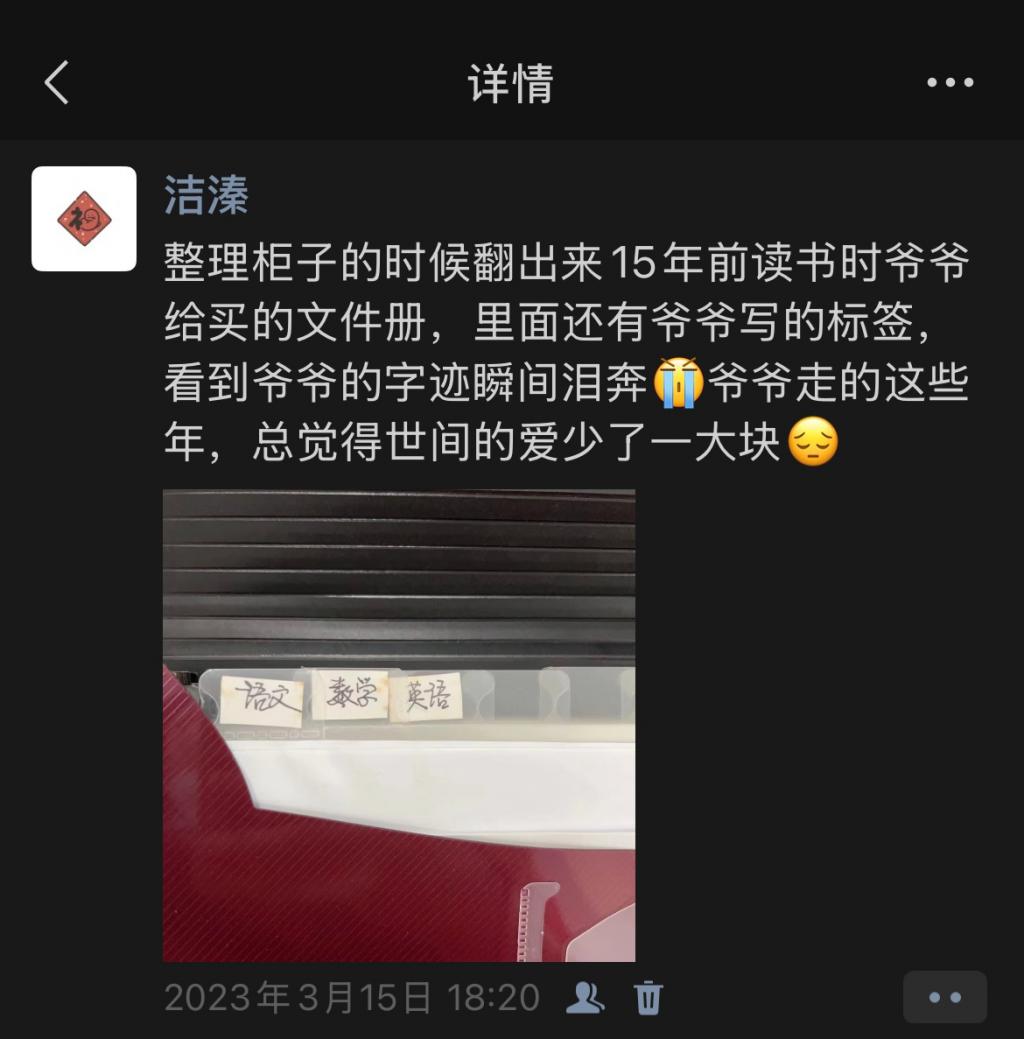
Task: Check who can see this post
Action: point(585,997)
